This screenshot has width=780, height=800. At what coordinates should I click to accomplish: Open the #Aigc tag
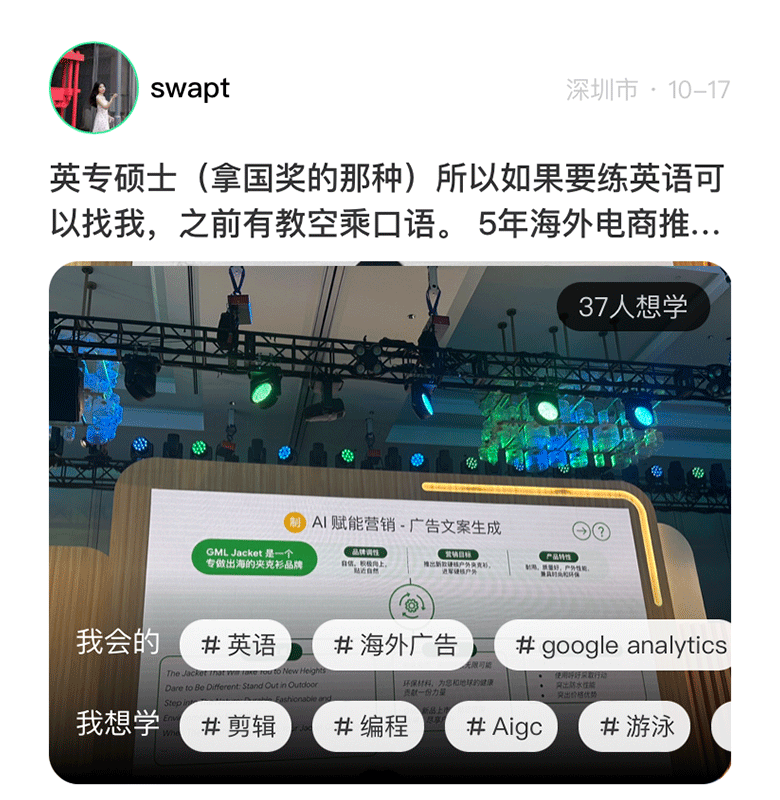[504, 726]
